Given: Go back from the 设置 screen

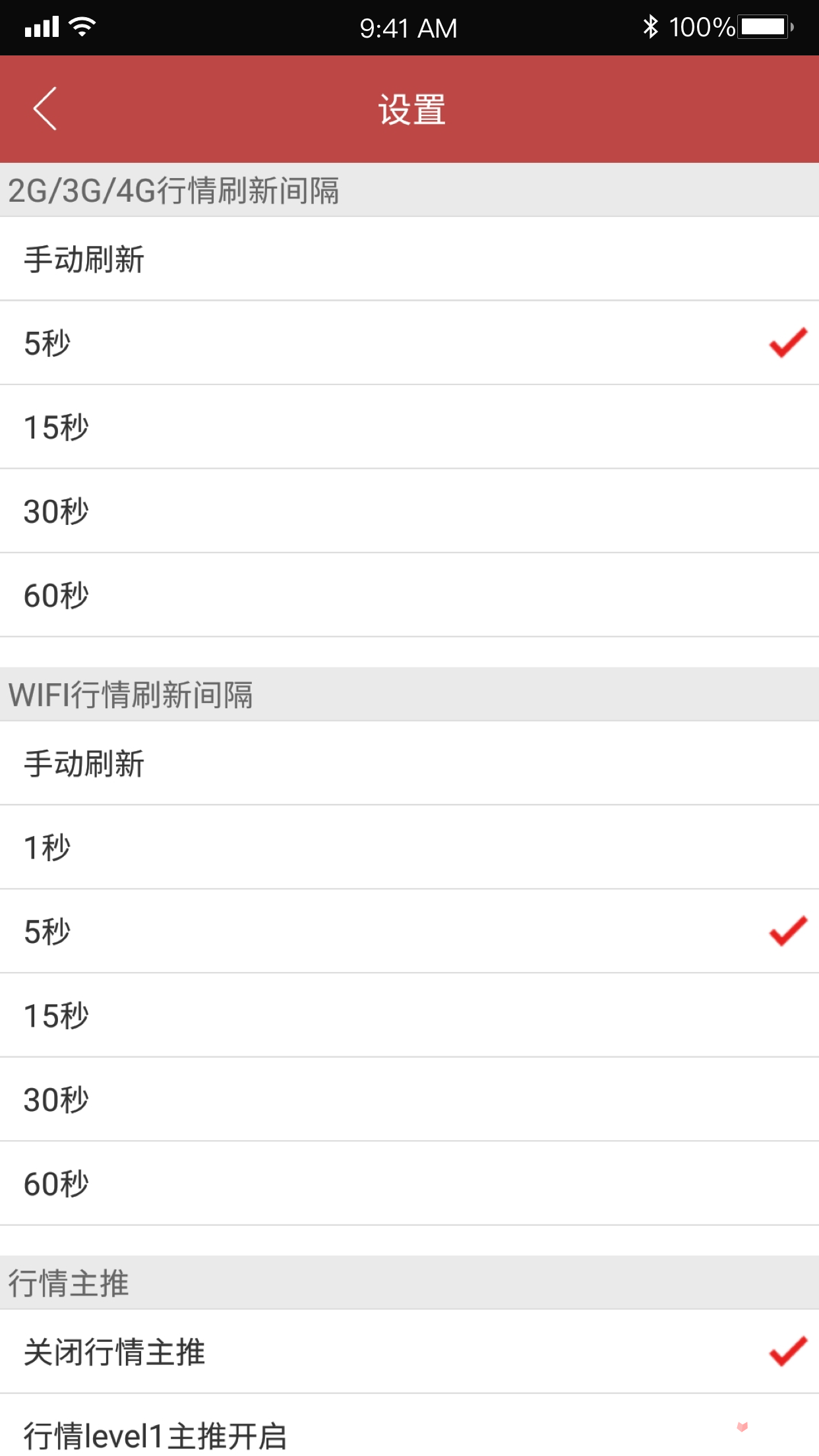Looking at the screenshot, I should [45, 109].
